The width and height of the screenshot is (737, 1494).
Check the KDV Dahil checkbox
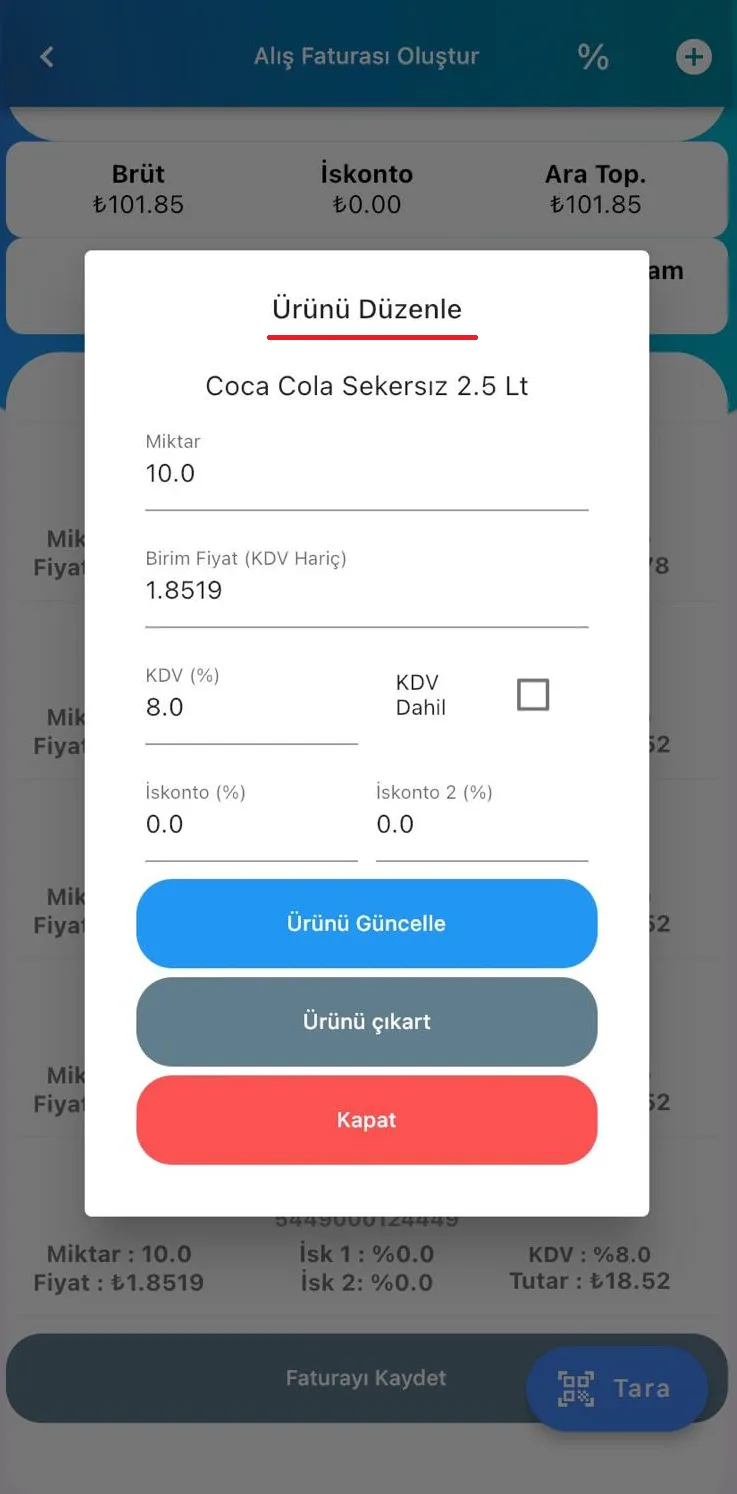click(533, 695)
